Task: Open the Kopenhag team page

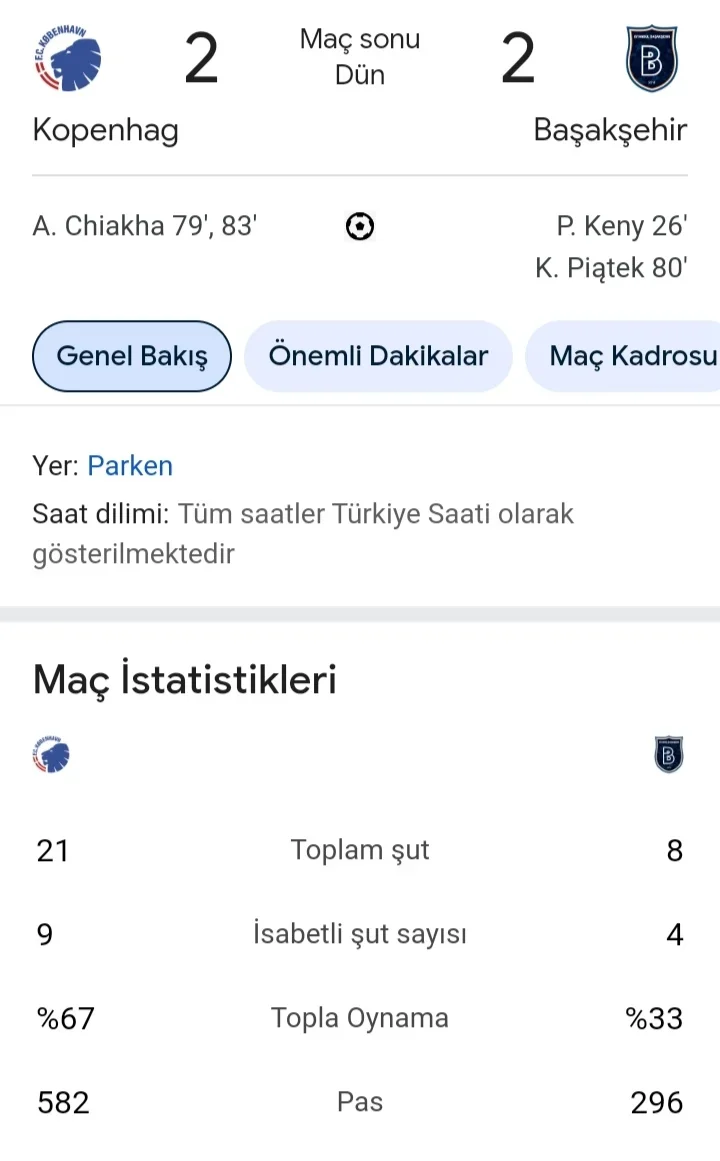Action: [105, 130]
